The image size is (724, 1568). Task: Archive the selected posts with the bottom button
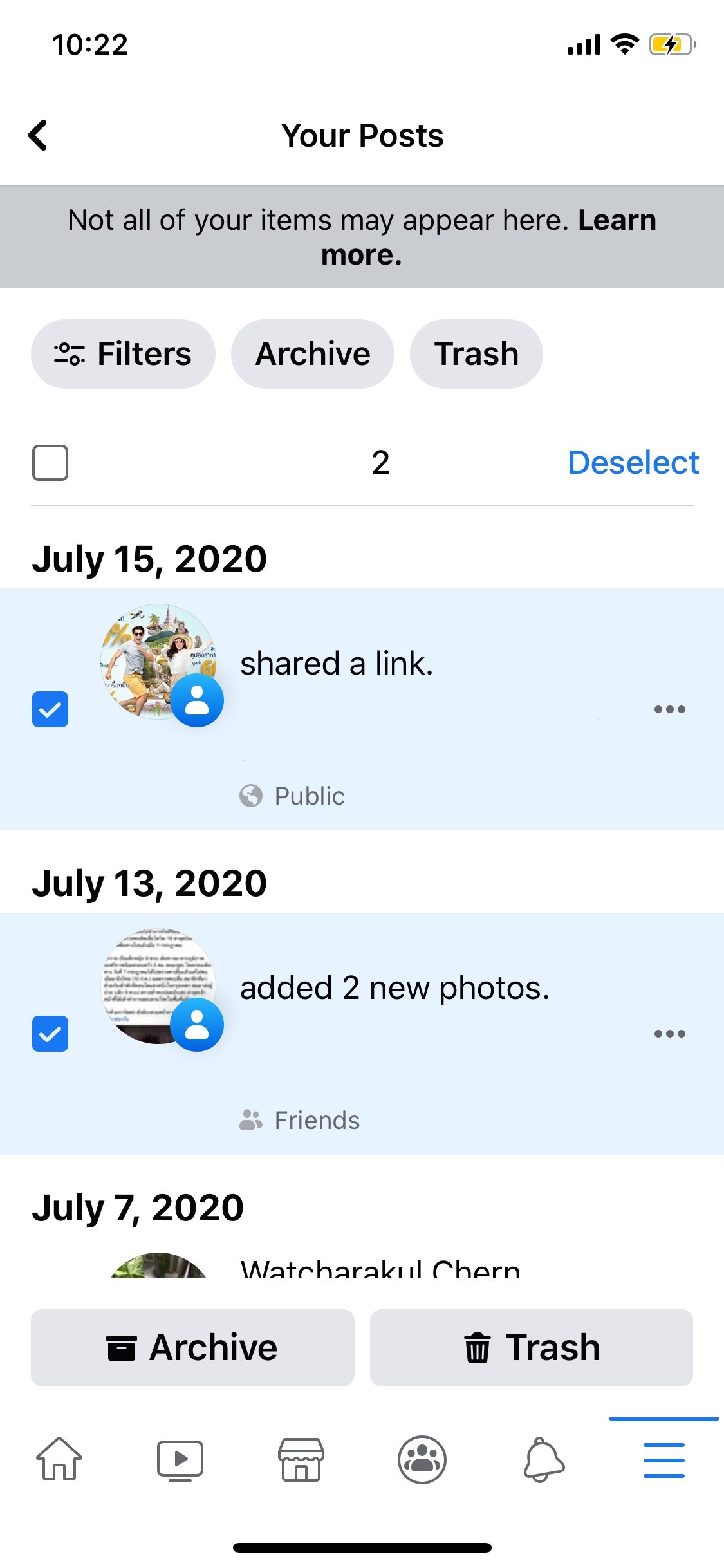coord(192,1348)
